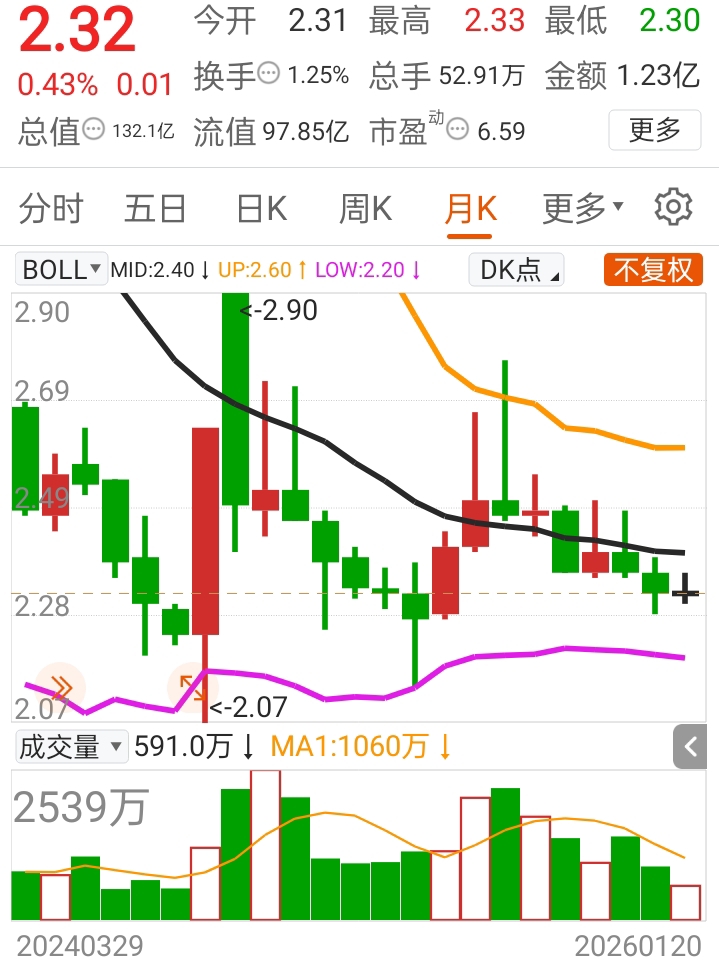Switch to the 五日 chart tab
This screenshot has height=967, width=719.
(x=155, y=209)
